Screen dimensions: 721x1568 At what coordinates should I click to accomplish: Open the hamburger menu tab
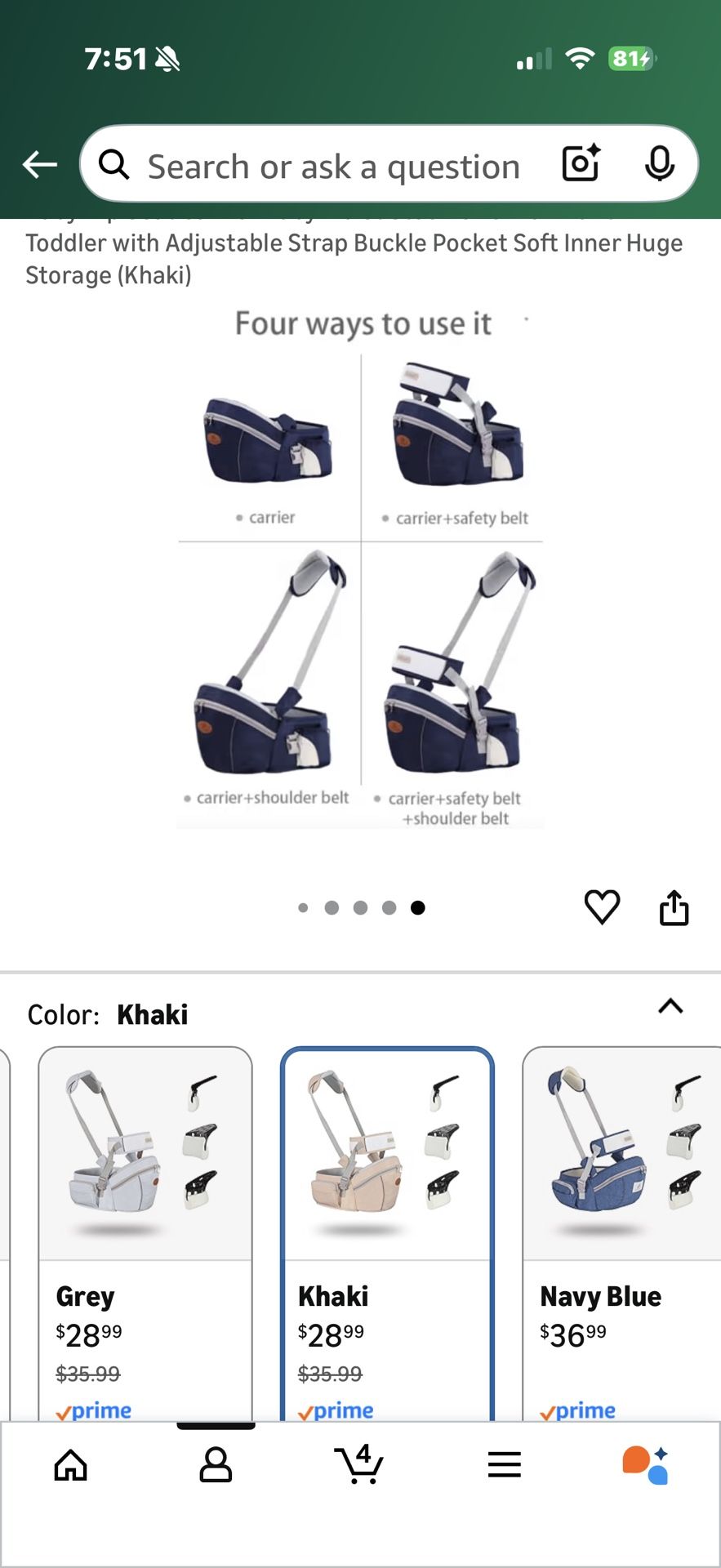(504, 1464)
